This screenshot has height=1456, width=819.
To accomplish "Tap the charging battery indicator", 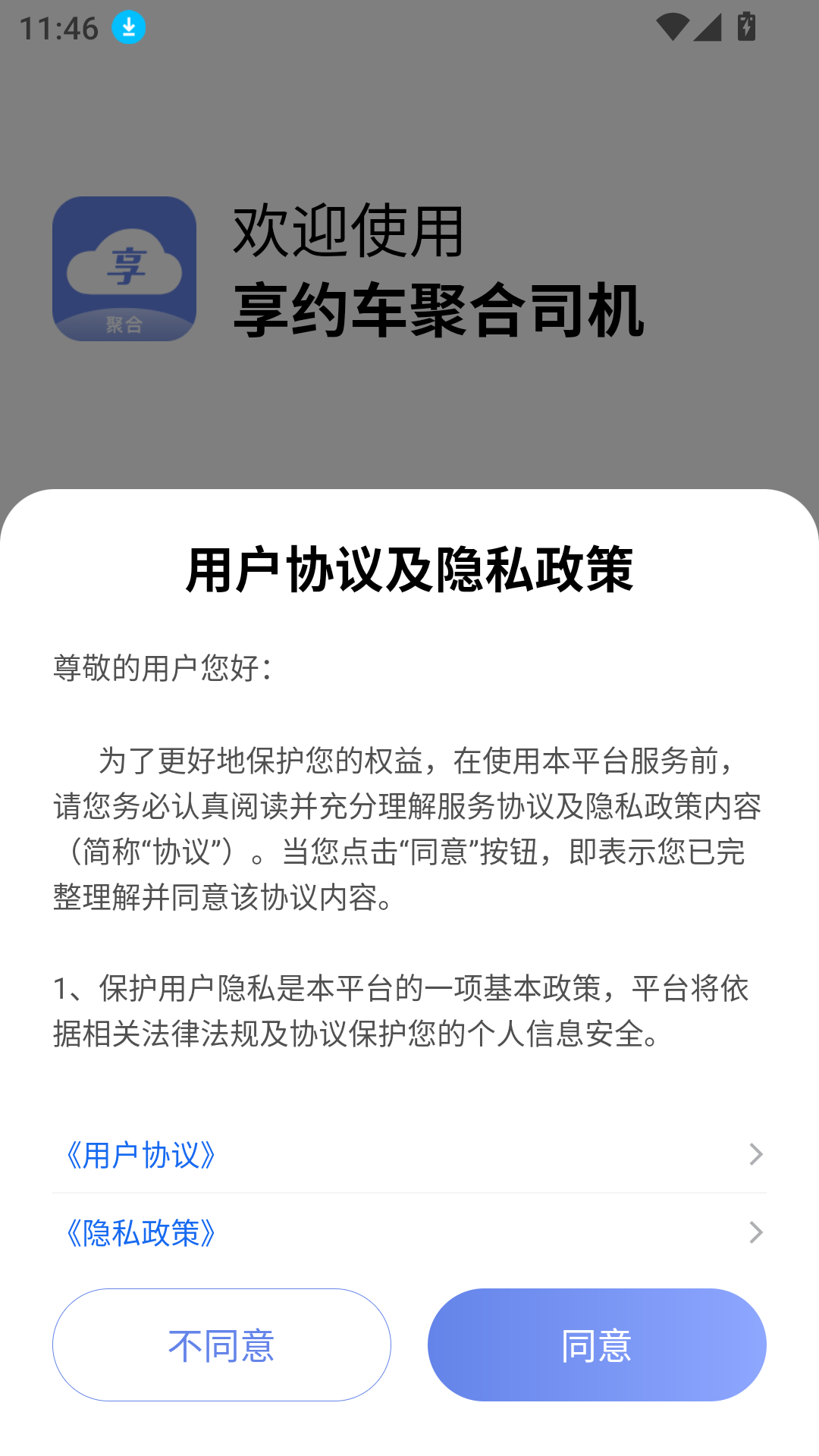I will [746, 25].
